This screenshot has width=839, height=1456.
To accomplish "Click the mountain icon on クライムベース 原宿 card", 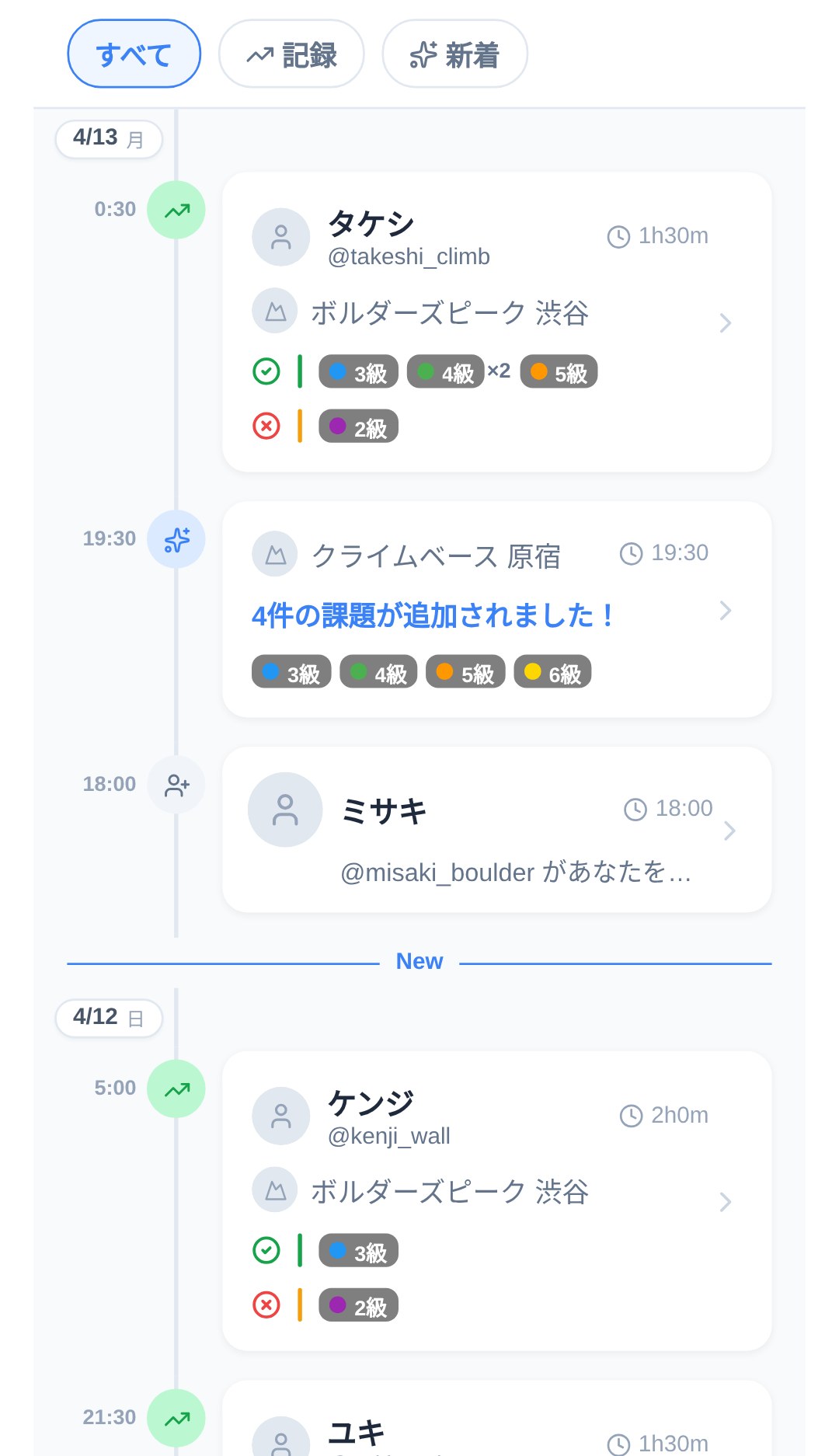I will click(274, 552).
